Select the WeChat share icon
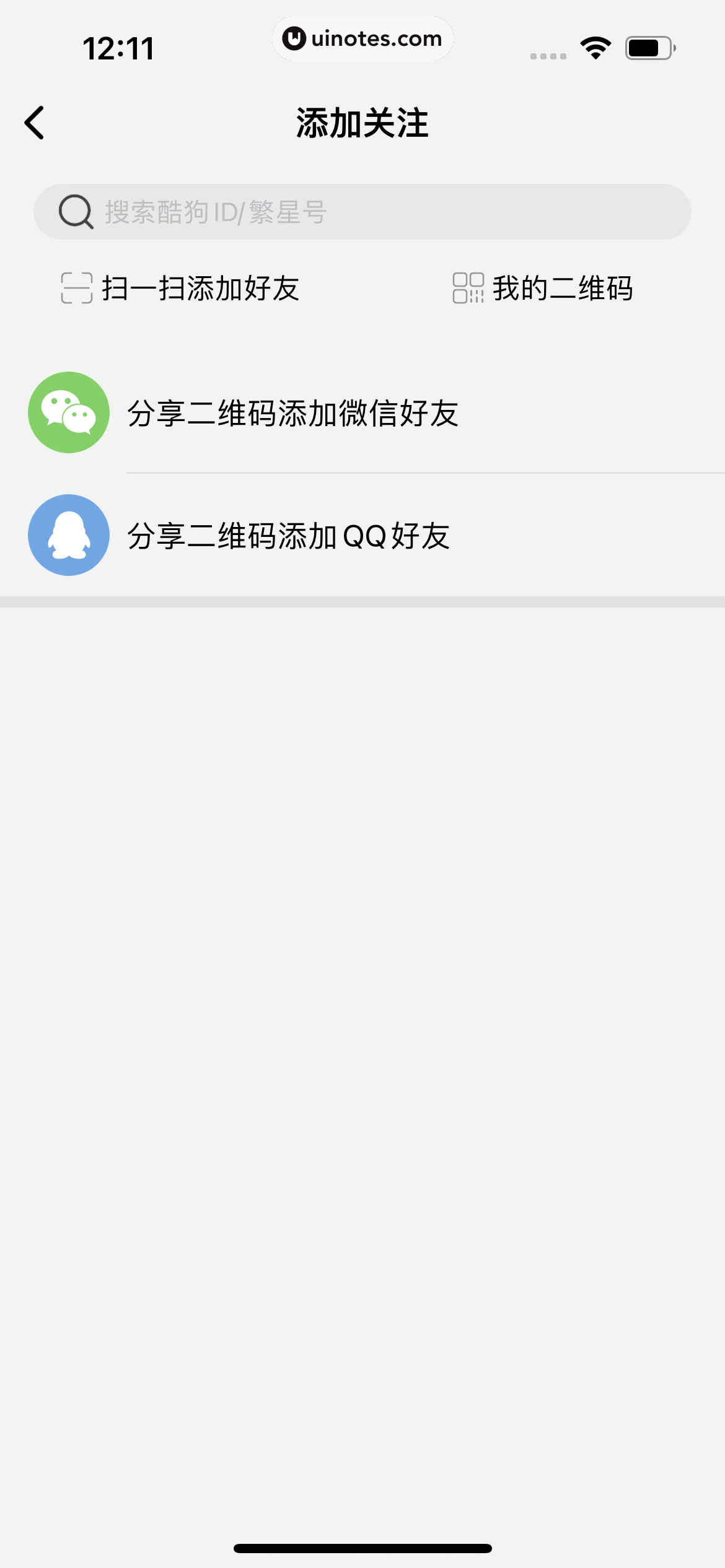 pos(69,412)
